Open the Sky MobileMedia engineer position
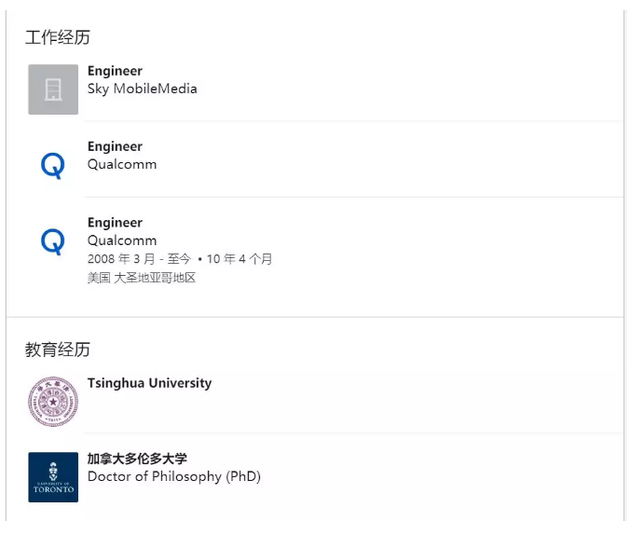Viewport: 630px width, 535px height. (x=141, y=80)
